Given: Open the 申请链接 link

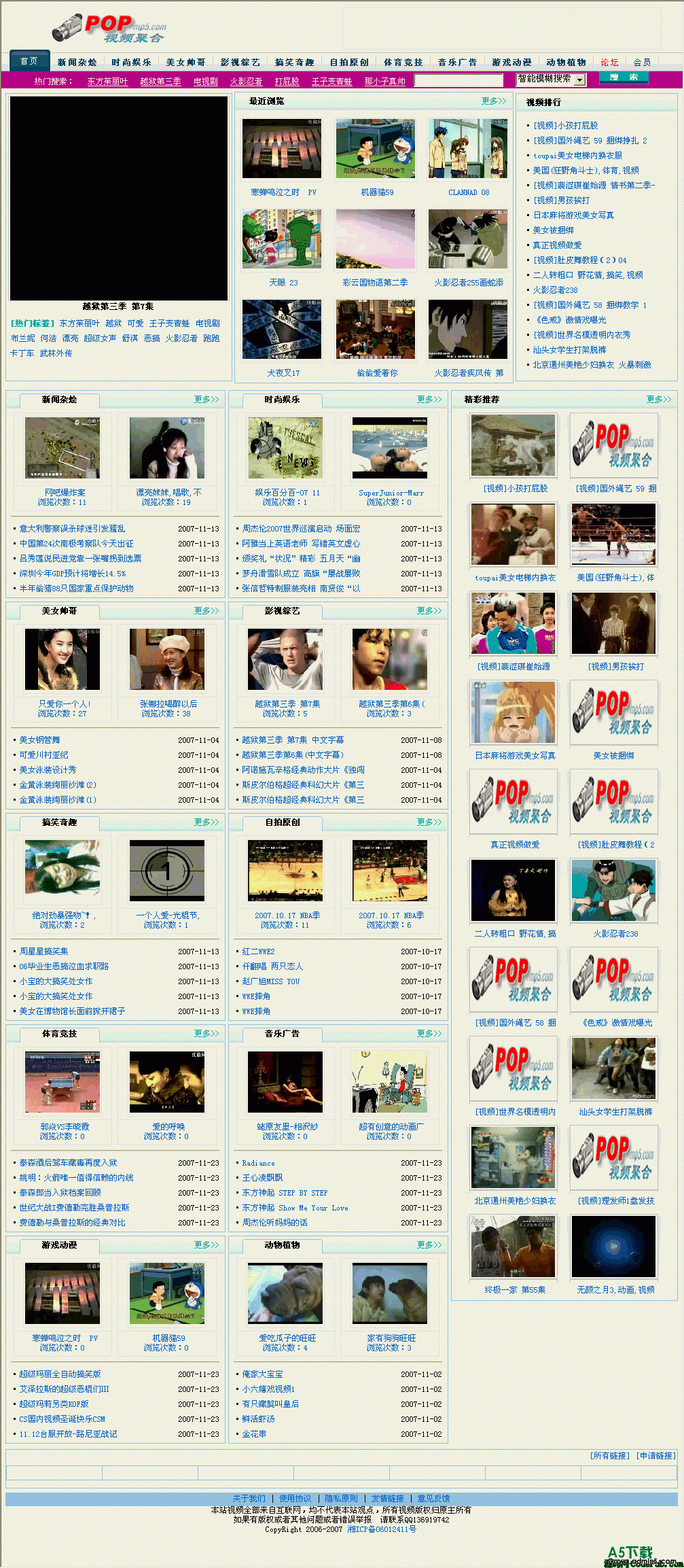Looking at the screenshot, I should (x=655, y=1456).
